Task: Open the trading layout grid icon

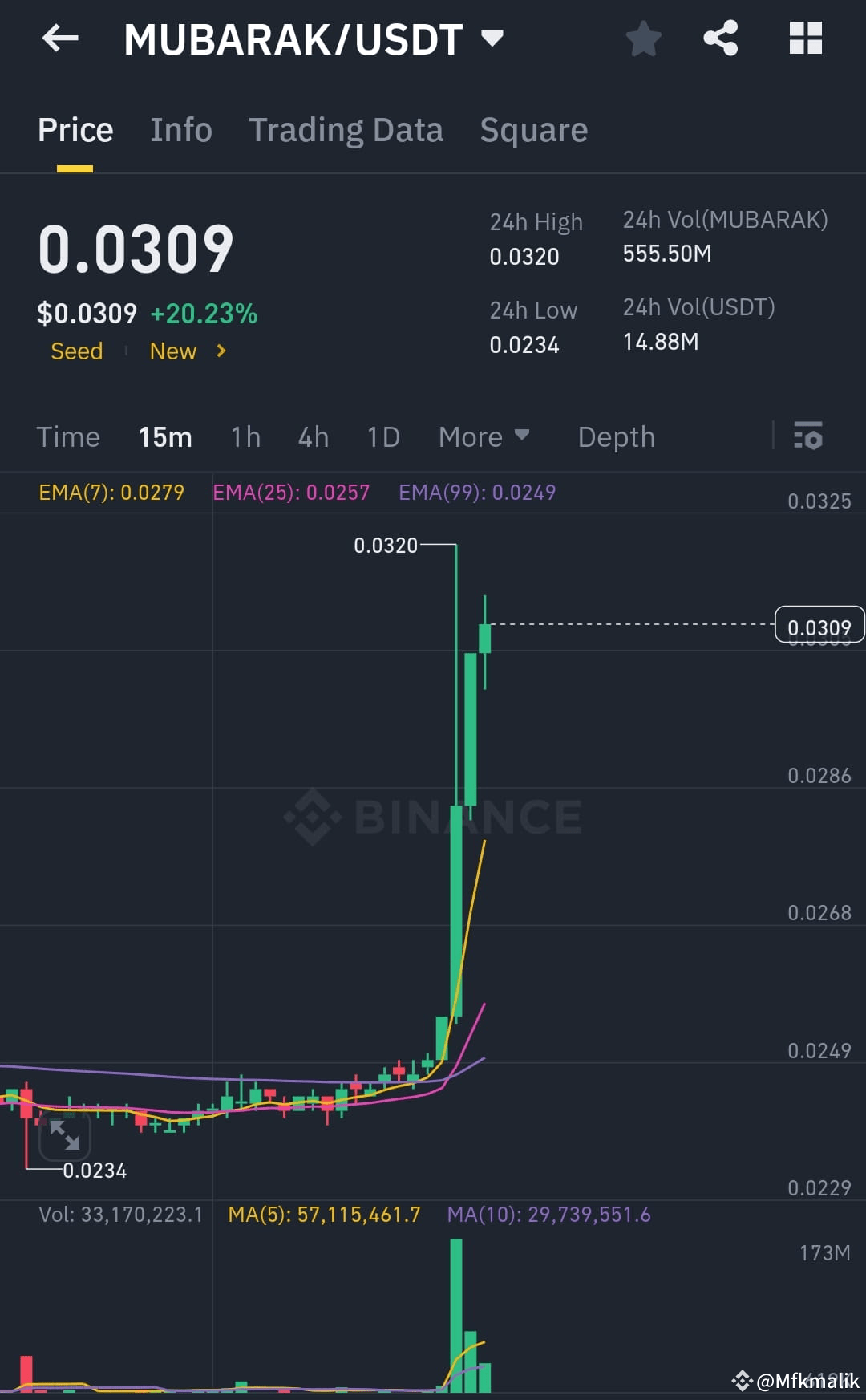Action: [805, 38]
